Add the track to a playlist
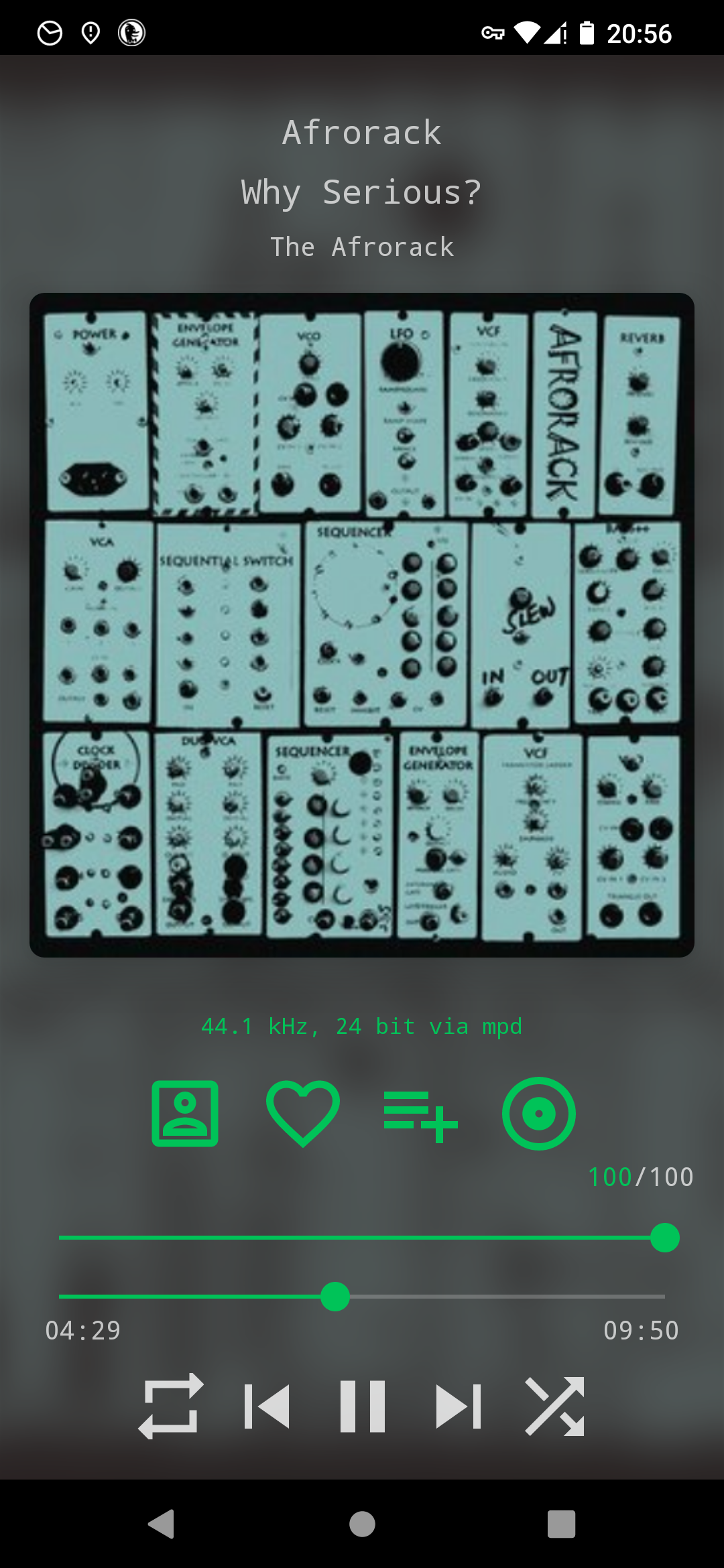Image resolution: width=724 pixels, height=1568 pixels. (421, 1116)
